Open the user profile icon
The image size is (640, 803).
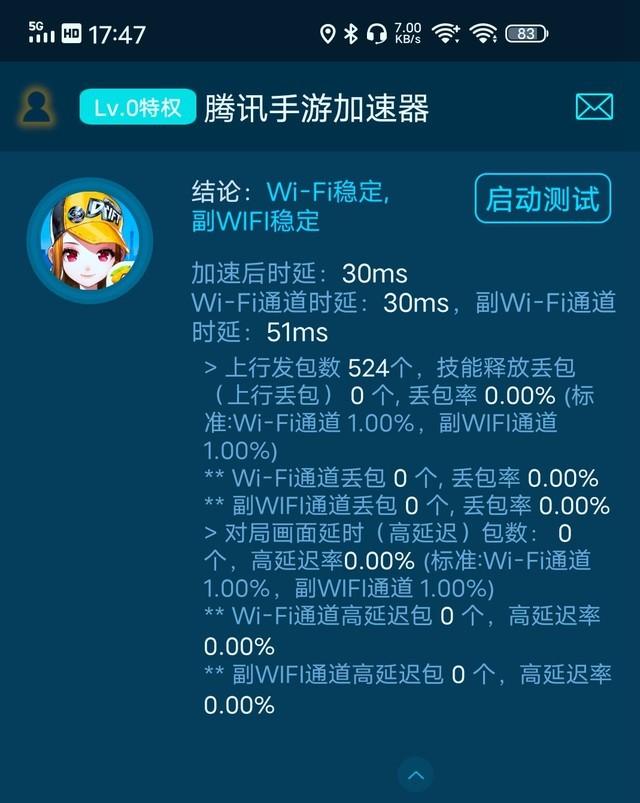click(37, 107)
